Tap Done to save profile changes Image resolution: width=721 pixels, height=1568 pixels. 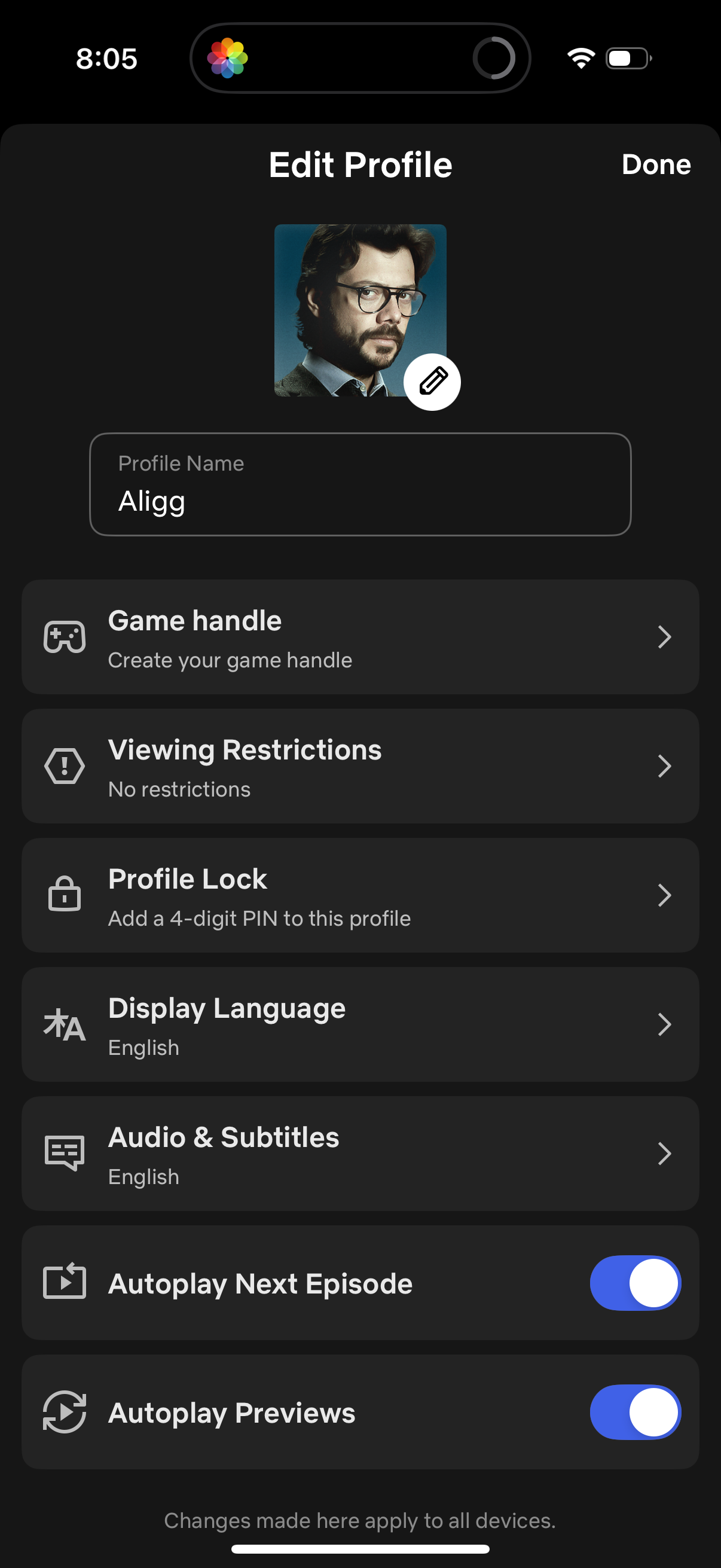click(656, 164)
